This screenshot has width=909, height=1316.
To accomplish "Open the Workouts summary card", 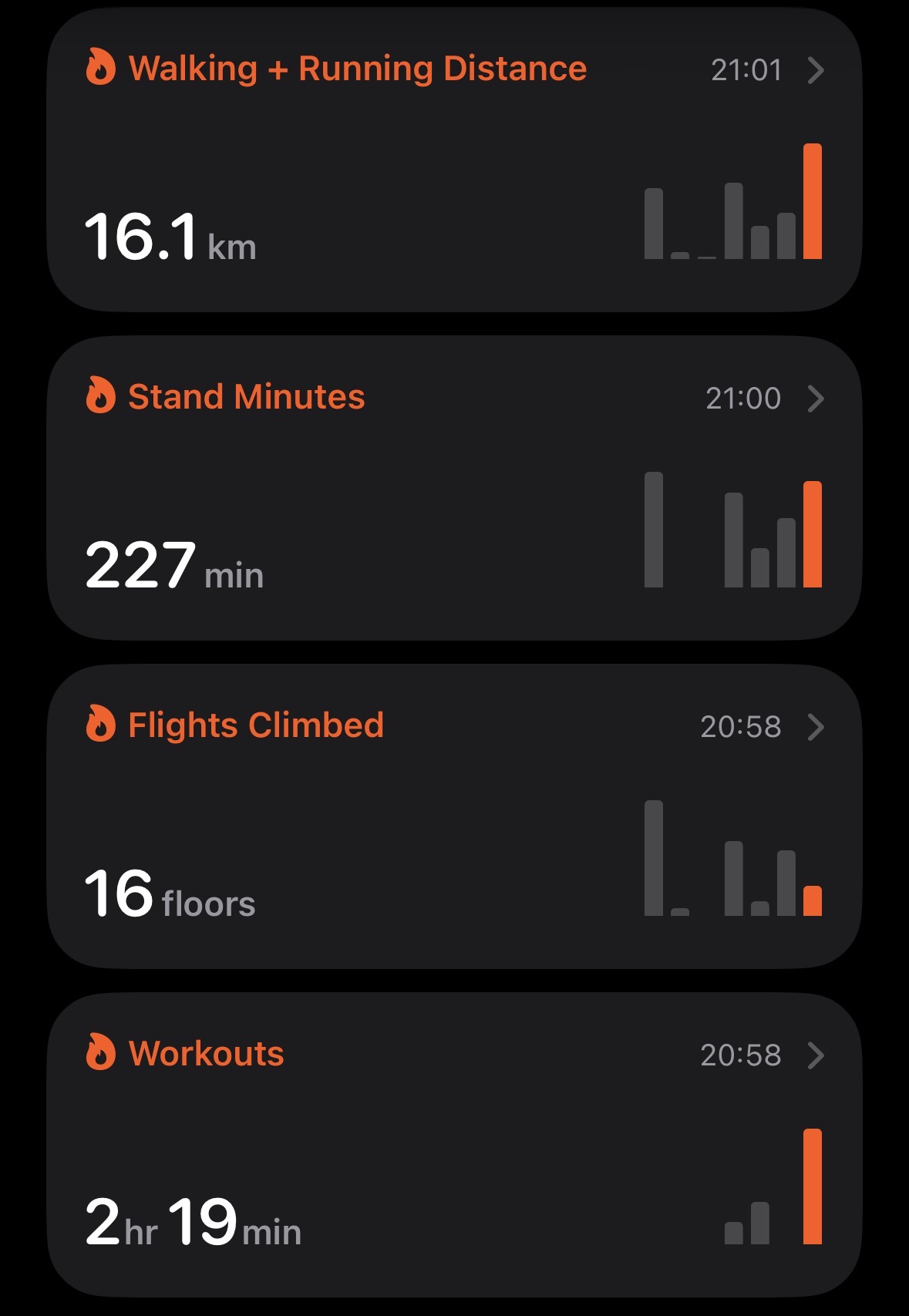I will pos(454,1145).
